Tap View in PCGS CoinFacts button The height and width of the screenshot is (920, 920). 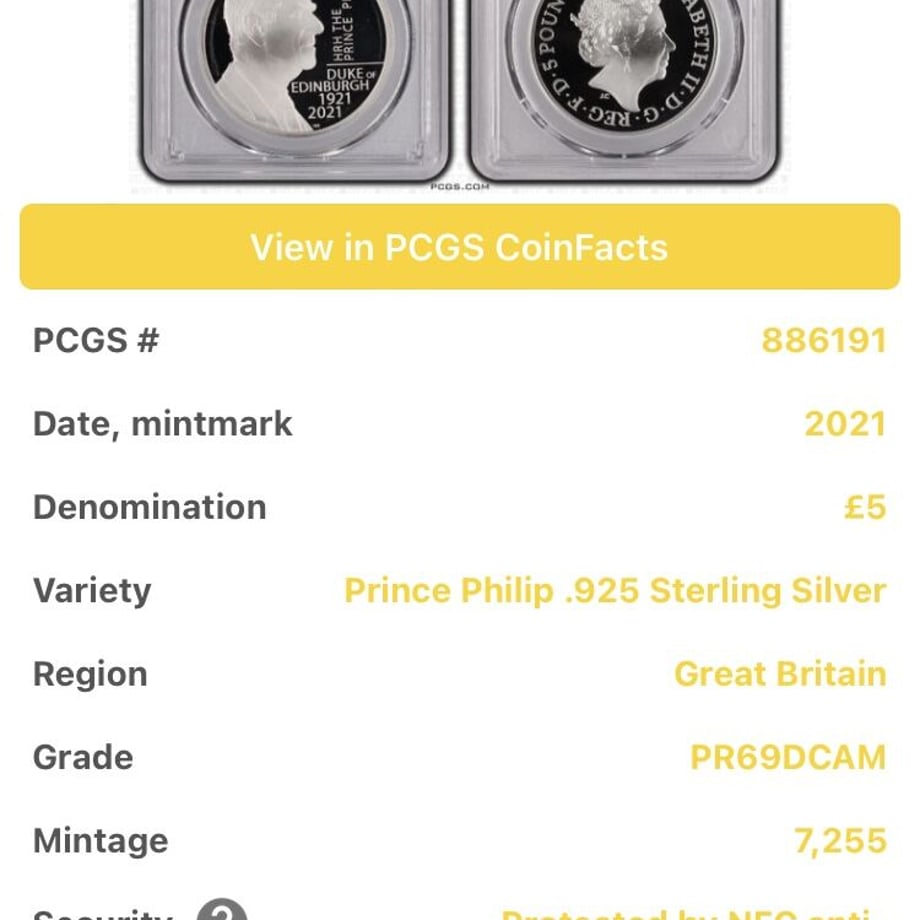459,247
